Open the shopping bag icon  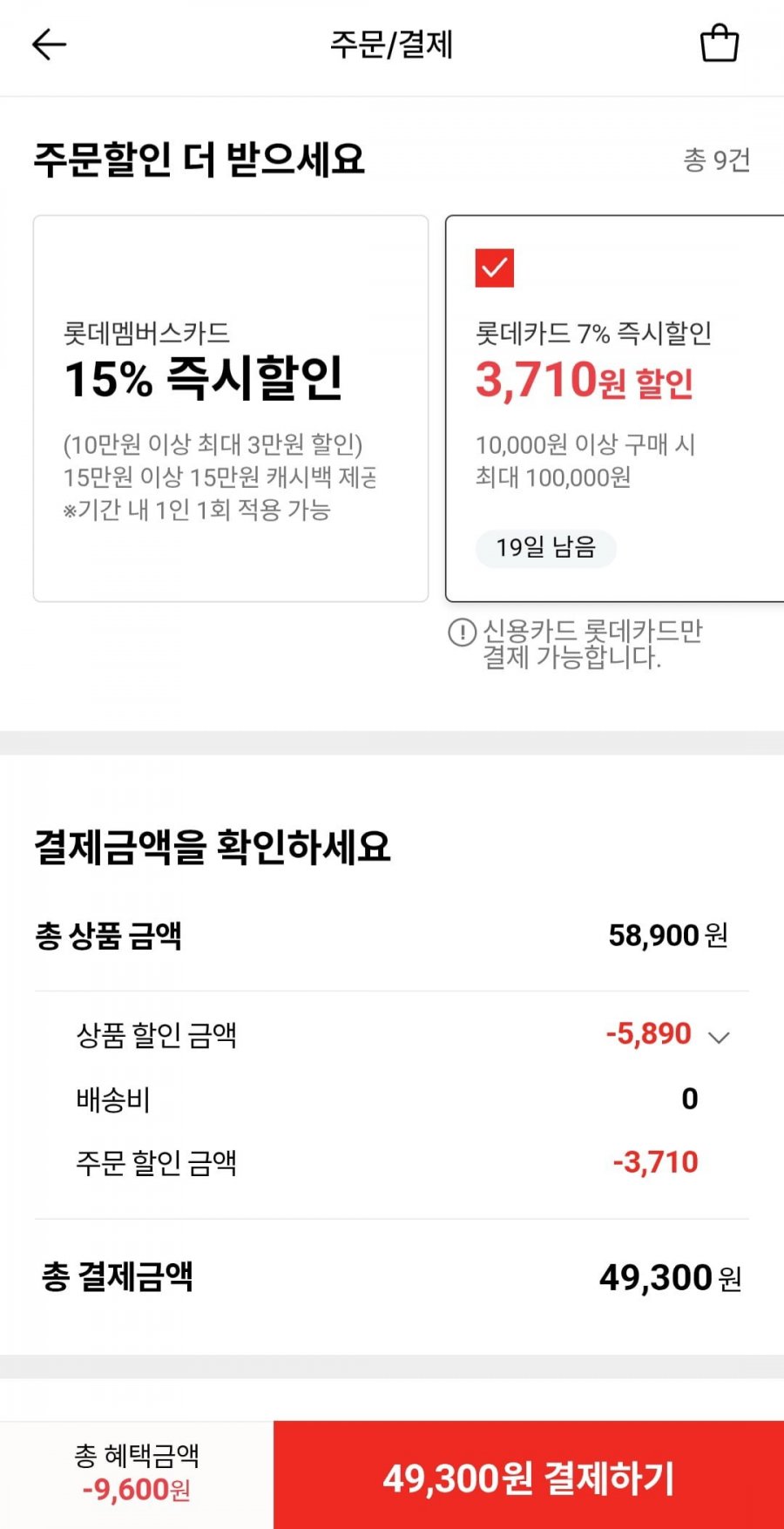720,44
